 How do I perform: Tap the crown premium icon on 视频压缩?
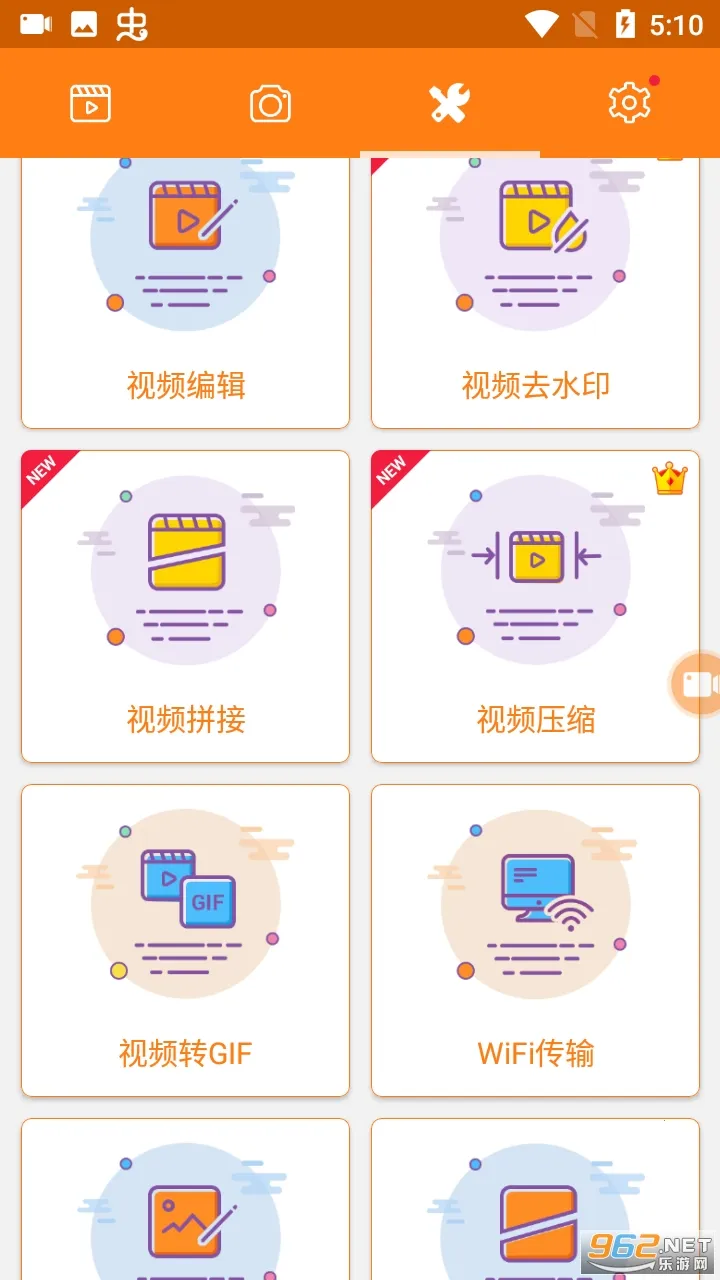click(670, 481)
